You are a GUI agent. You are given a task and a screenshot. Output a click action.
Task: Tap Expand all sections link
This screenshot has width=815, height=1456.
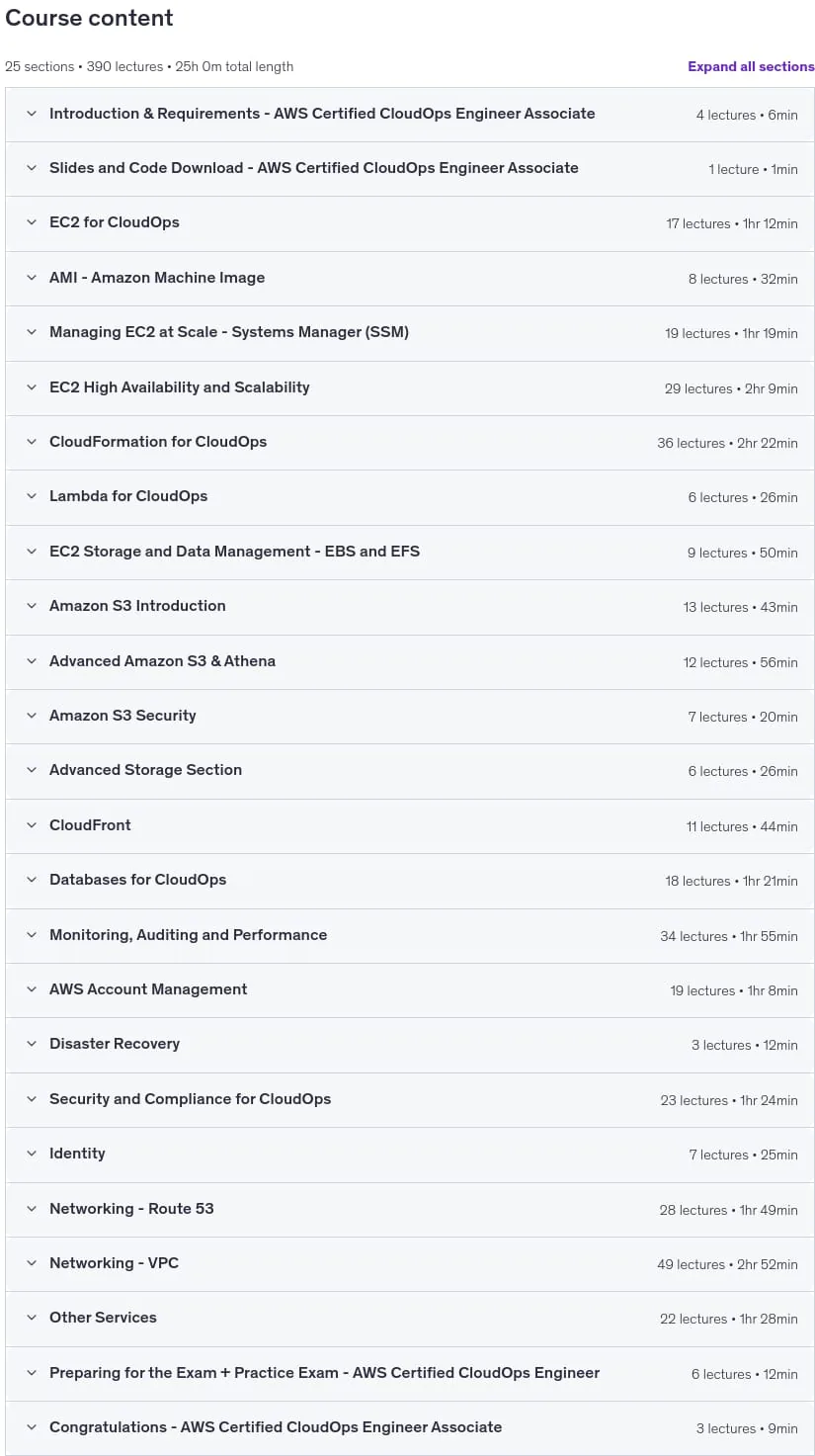click(751, 66)
